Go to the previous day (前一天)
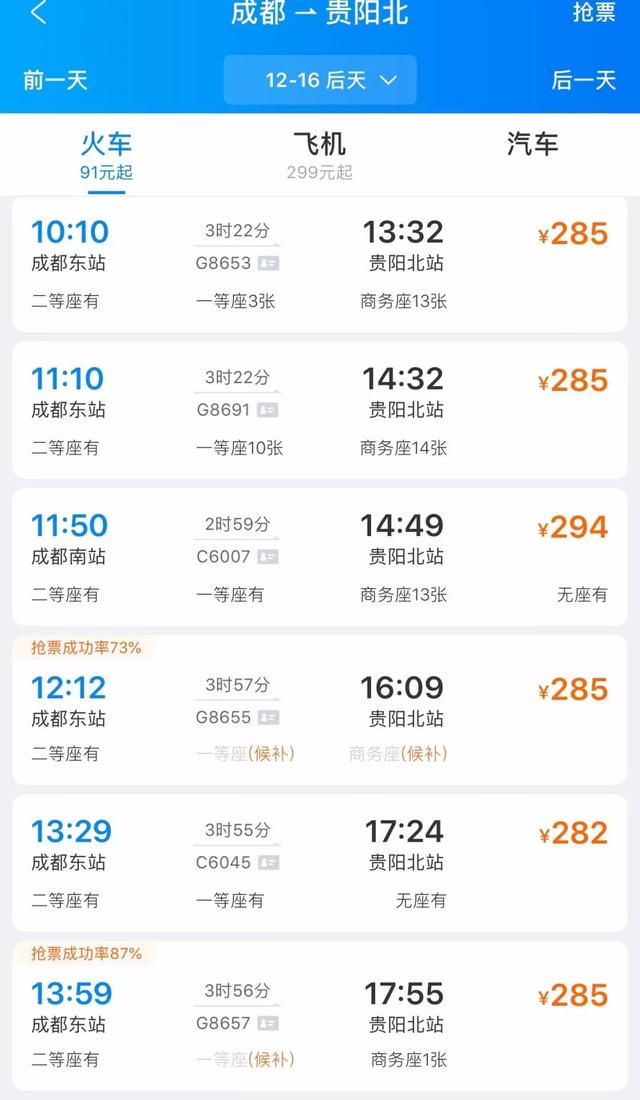The height and width of the screenshot is (1100, 640). pyautogui.click(x=55, y=80)
